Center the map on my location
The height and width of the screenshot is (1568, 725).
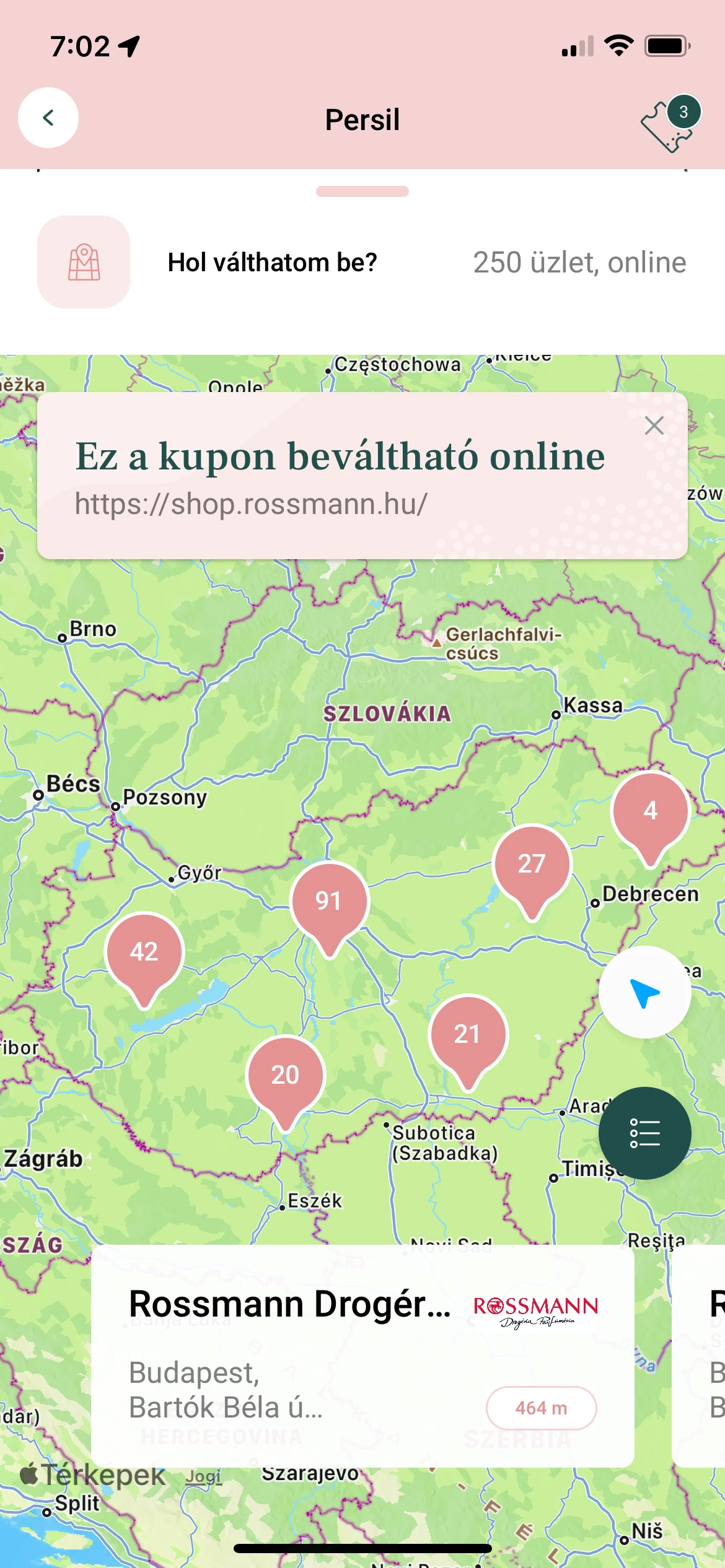click(644, 993)
